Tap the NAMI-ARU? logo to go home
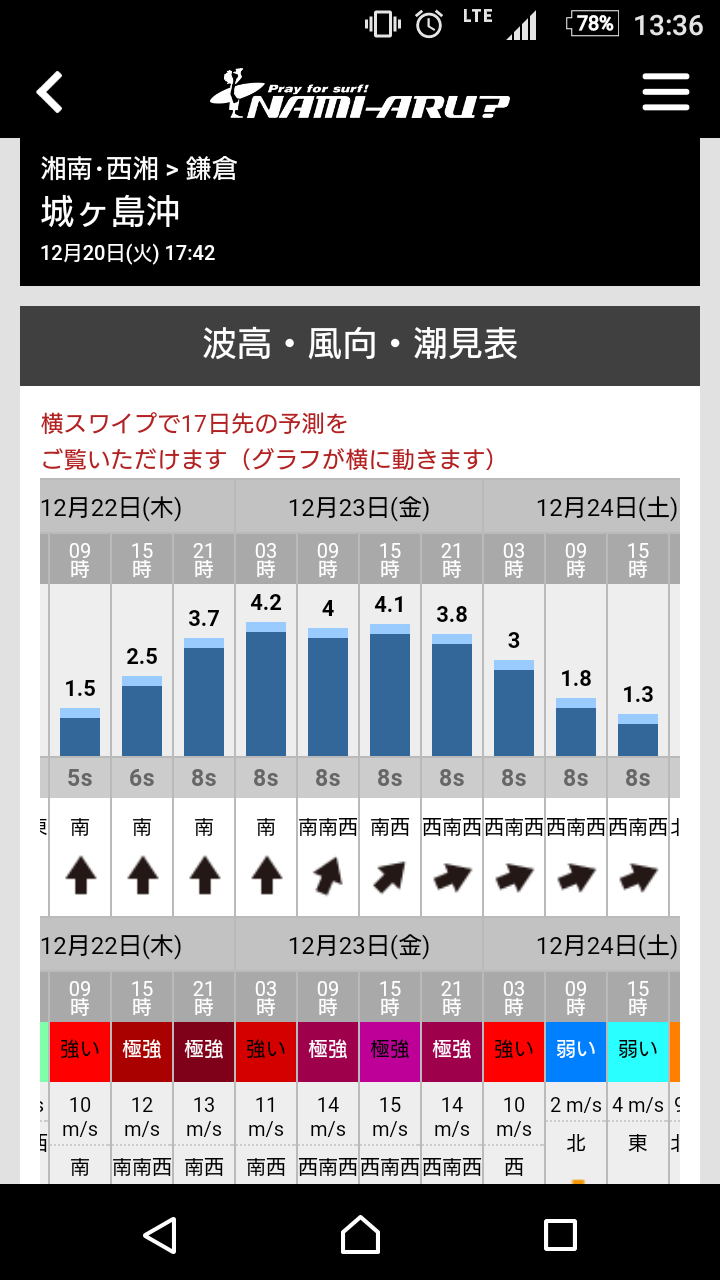The image size is (720, 1280). click(x=360, y=93)
